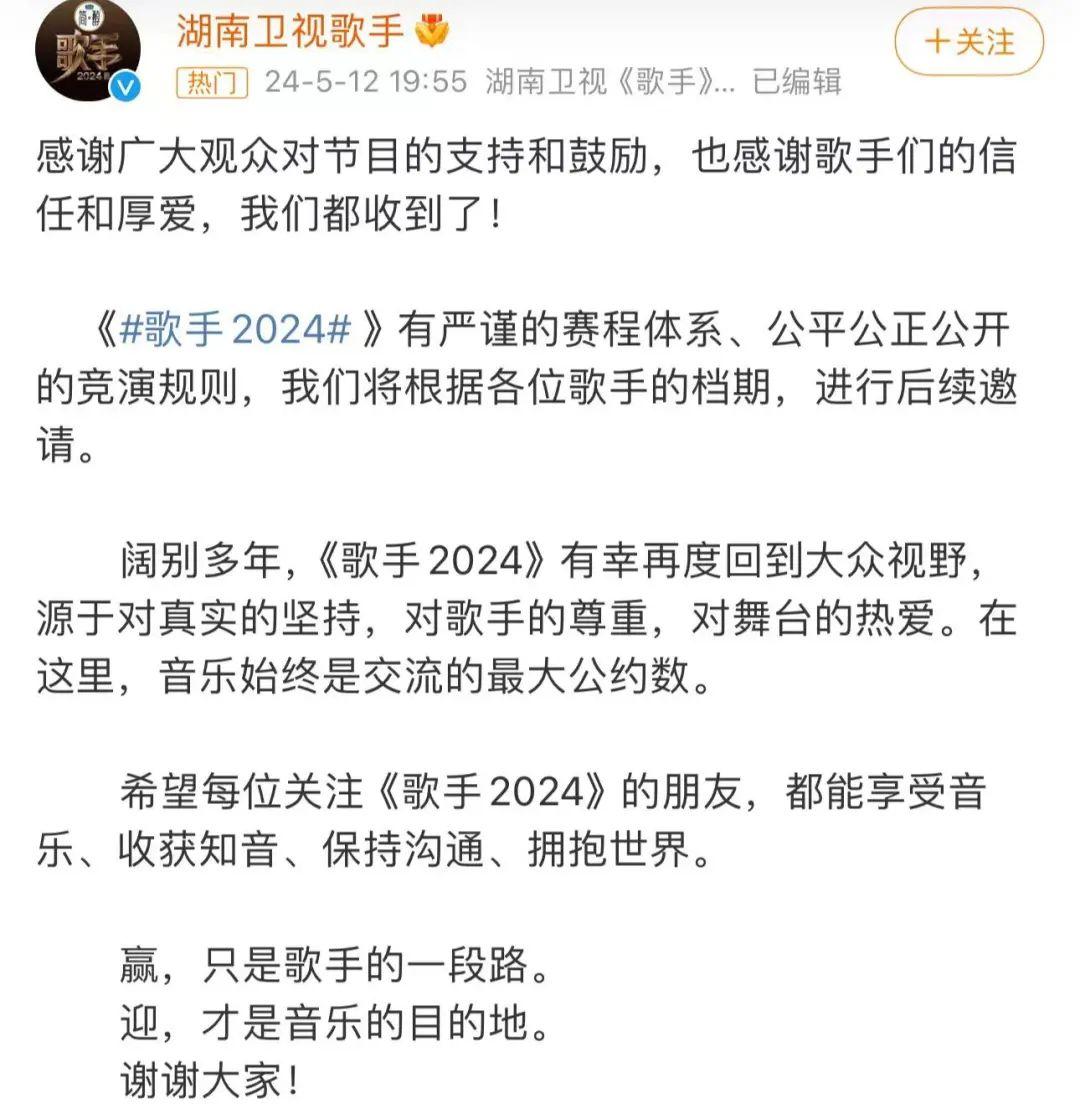The image size is (1080, 1119).
Task: Follow 湖南卫视歌手 with the 关注 button
Action: point(969,42)
